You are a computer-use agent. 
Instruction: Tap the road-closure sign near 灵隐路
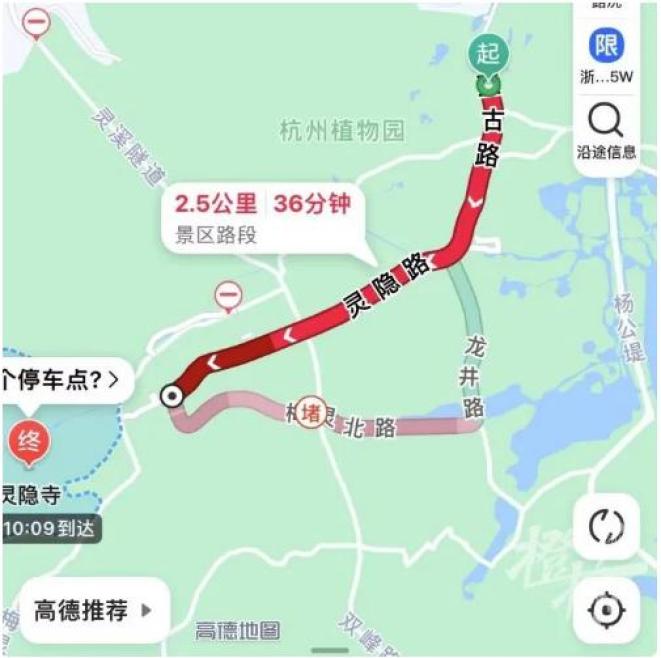point(228,296)
